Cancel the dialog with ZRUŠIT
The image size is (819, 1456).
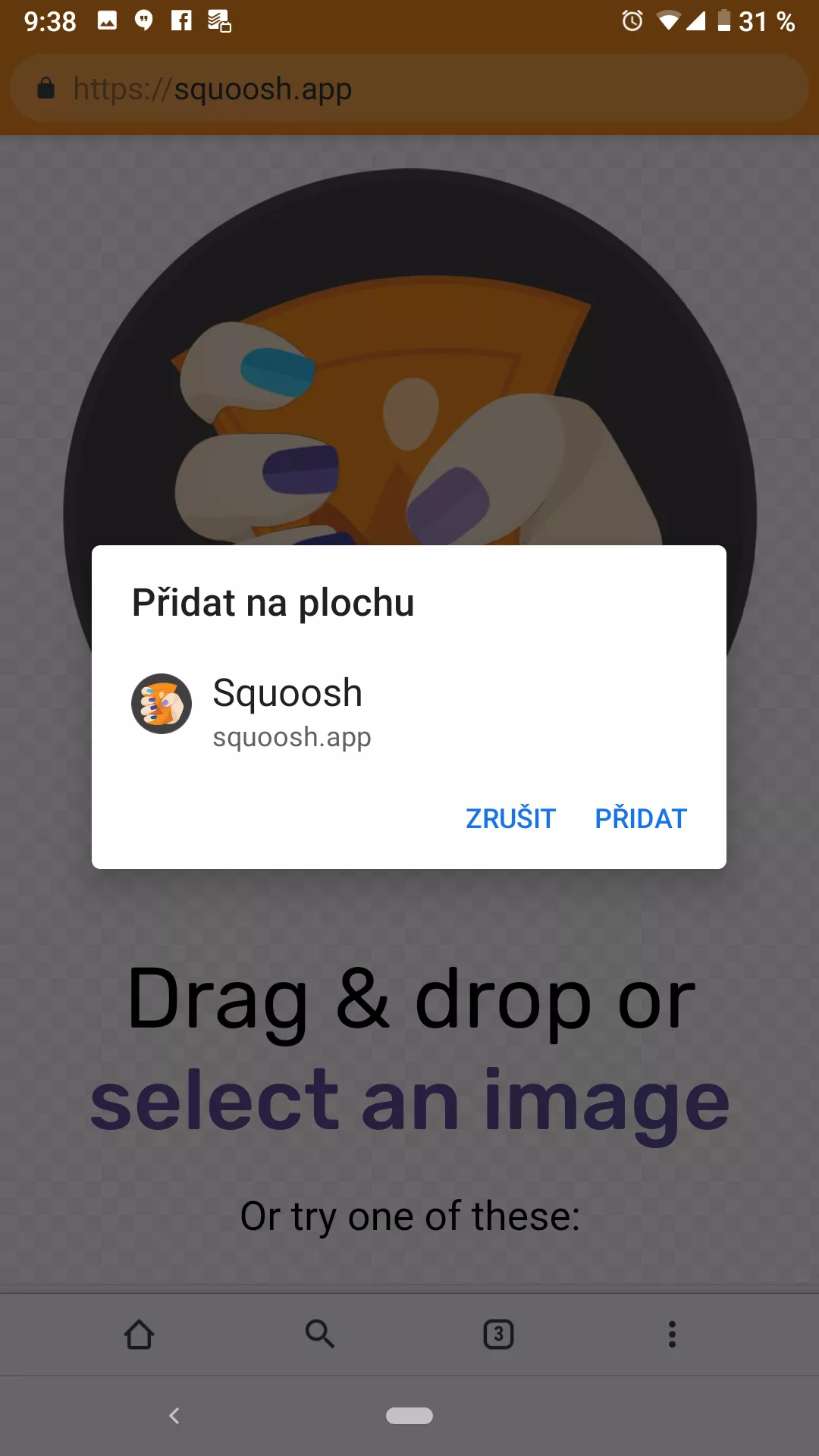(510, 818)
